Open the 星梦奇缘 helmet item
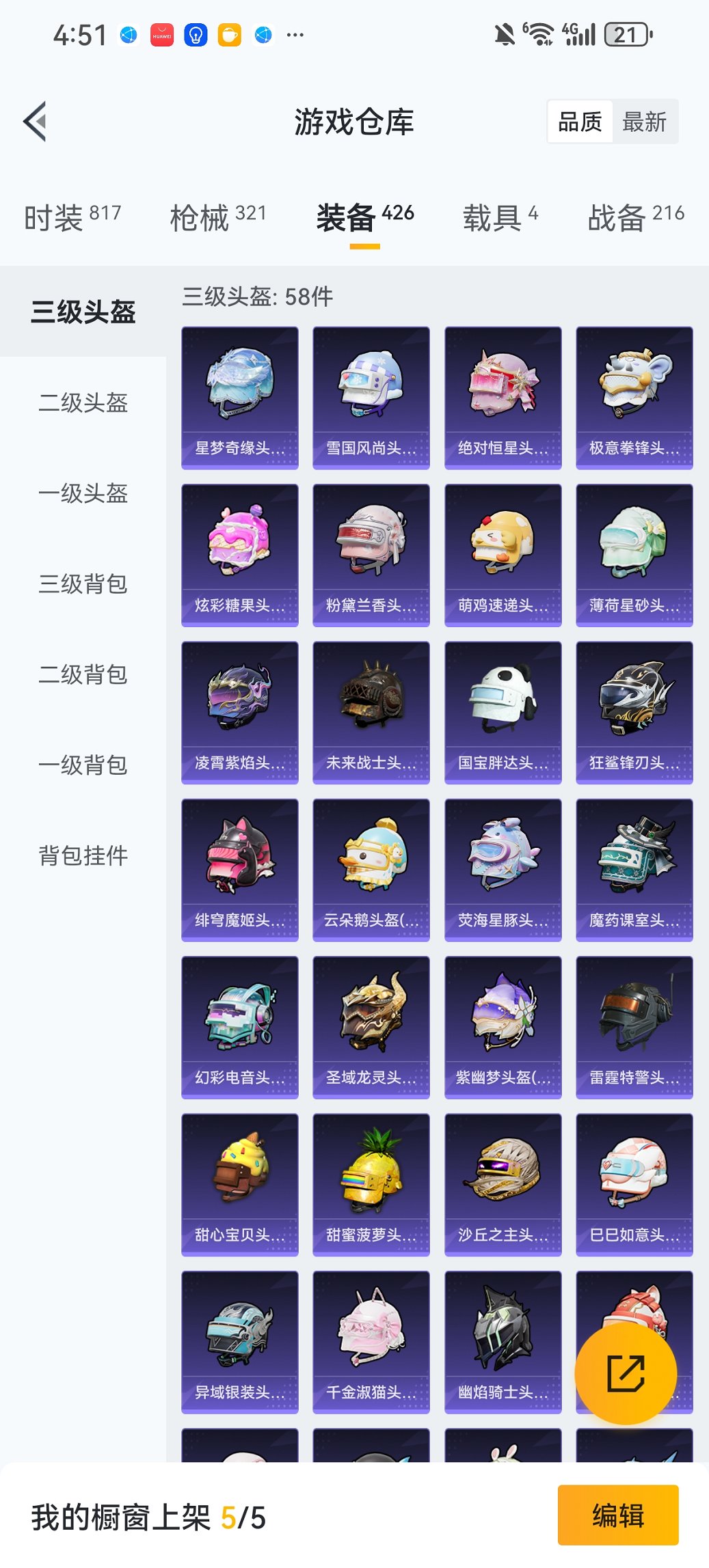 [x=240, y=398]
